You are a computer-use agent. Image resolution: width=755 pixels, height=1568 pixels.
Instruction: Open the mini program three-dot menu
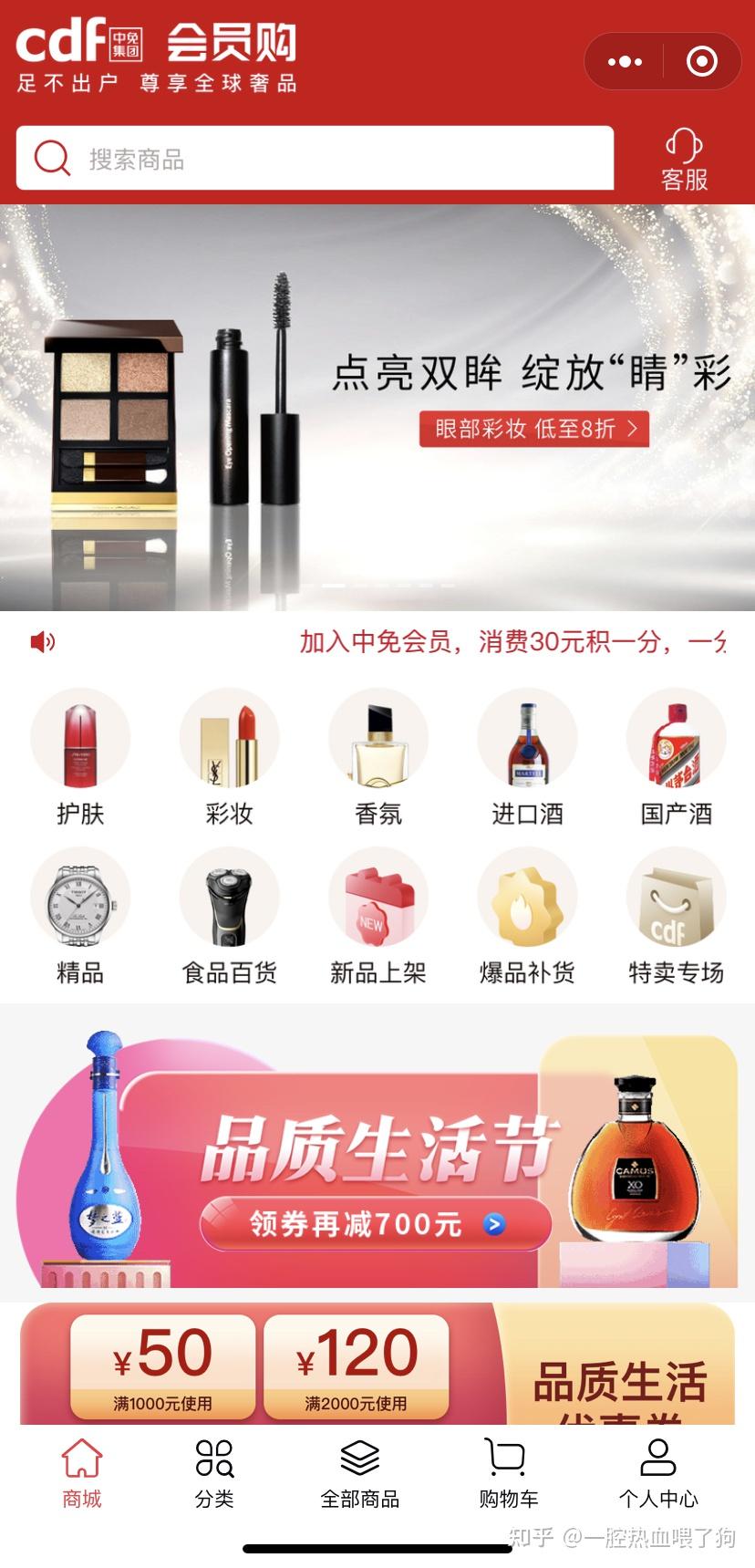point(625,62)
